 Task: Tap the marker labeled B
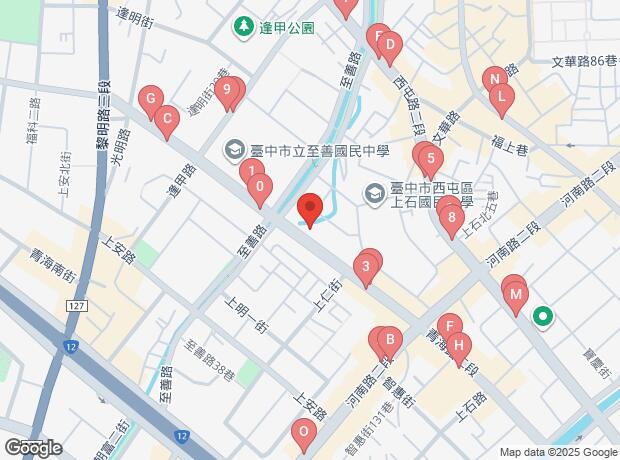pyautogui.click(x=389, y=340)
